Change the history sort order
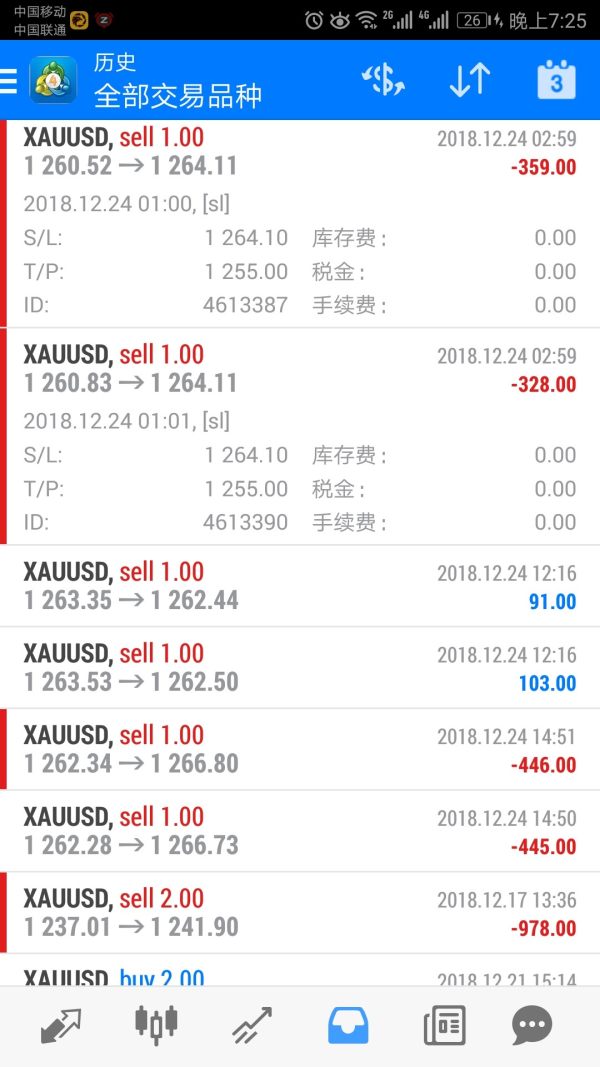This screenshot has width=600, height=1067. pos(469,80)
